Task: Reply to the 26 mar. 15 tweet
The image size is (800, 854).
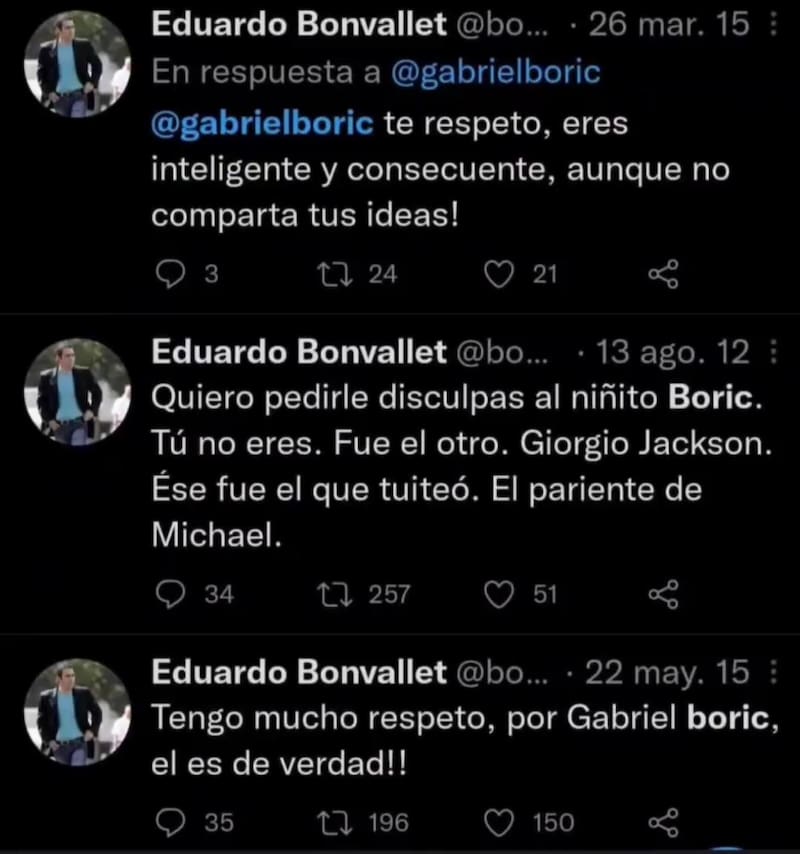Action: [174, 273]
